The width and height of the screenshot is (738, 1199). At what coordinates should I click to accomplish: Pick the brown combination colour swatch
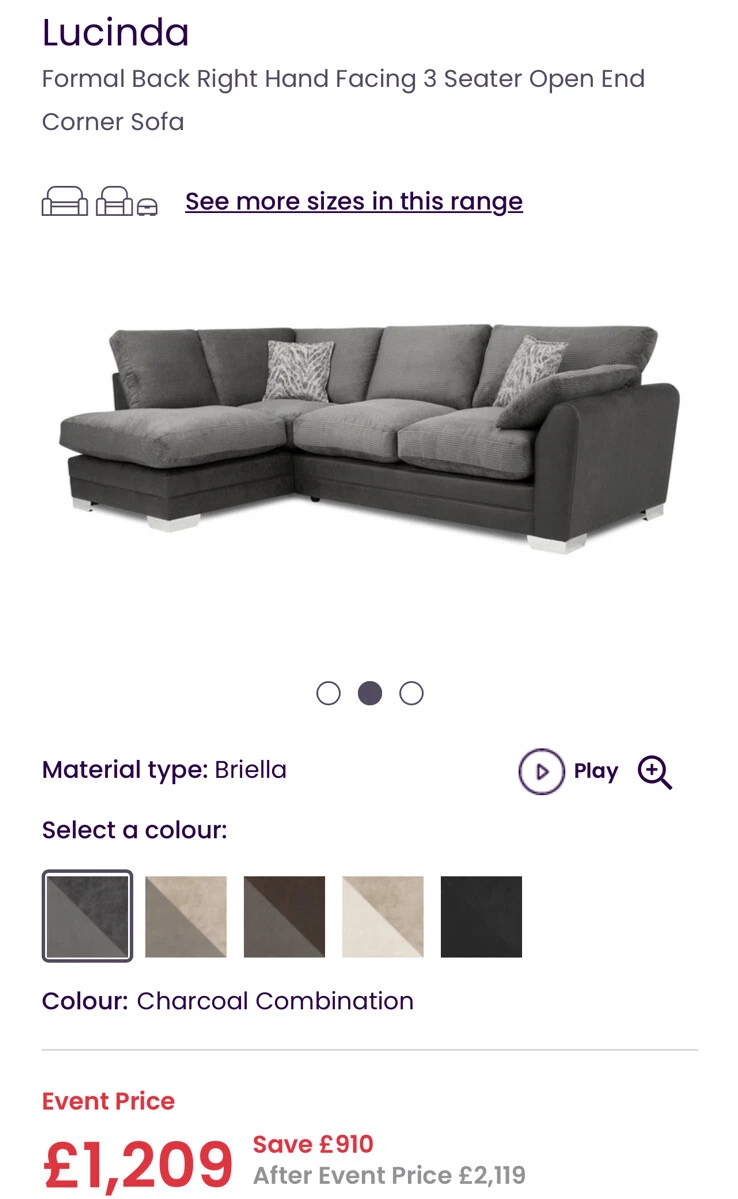pyautogui.click(x=284, y=916)
